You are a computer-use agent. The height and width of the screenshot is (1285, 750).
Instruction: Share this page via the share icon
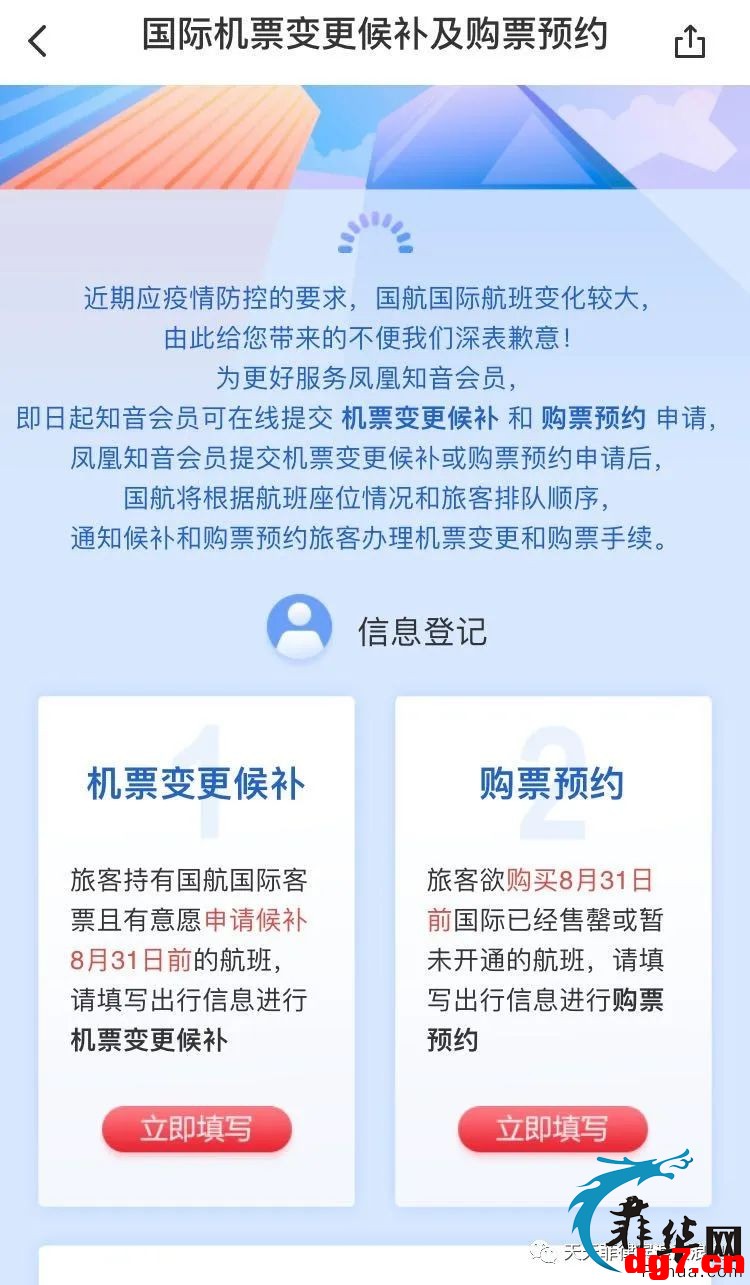[690, 41]
